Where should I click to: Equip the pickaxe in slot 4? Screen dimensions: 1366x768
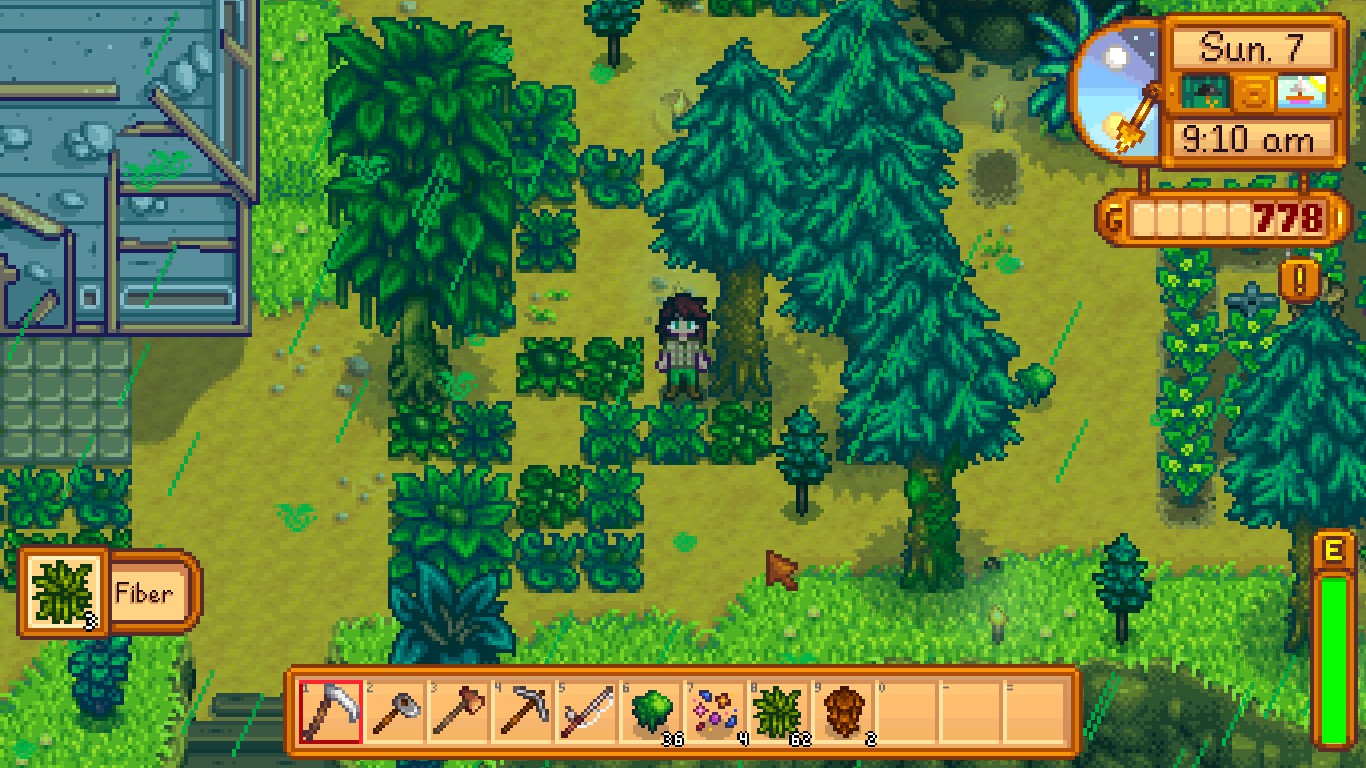[x=523, y=711]
